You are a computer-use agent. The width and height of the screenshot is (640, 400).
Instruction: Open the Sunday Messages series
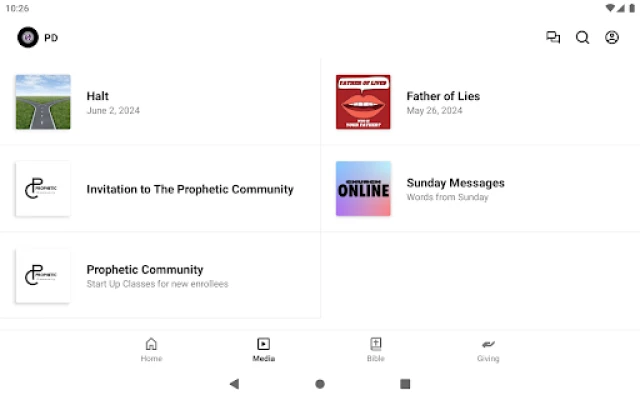coord(480,189)
